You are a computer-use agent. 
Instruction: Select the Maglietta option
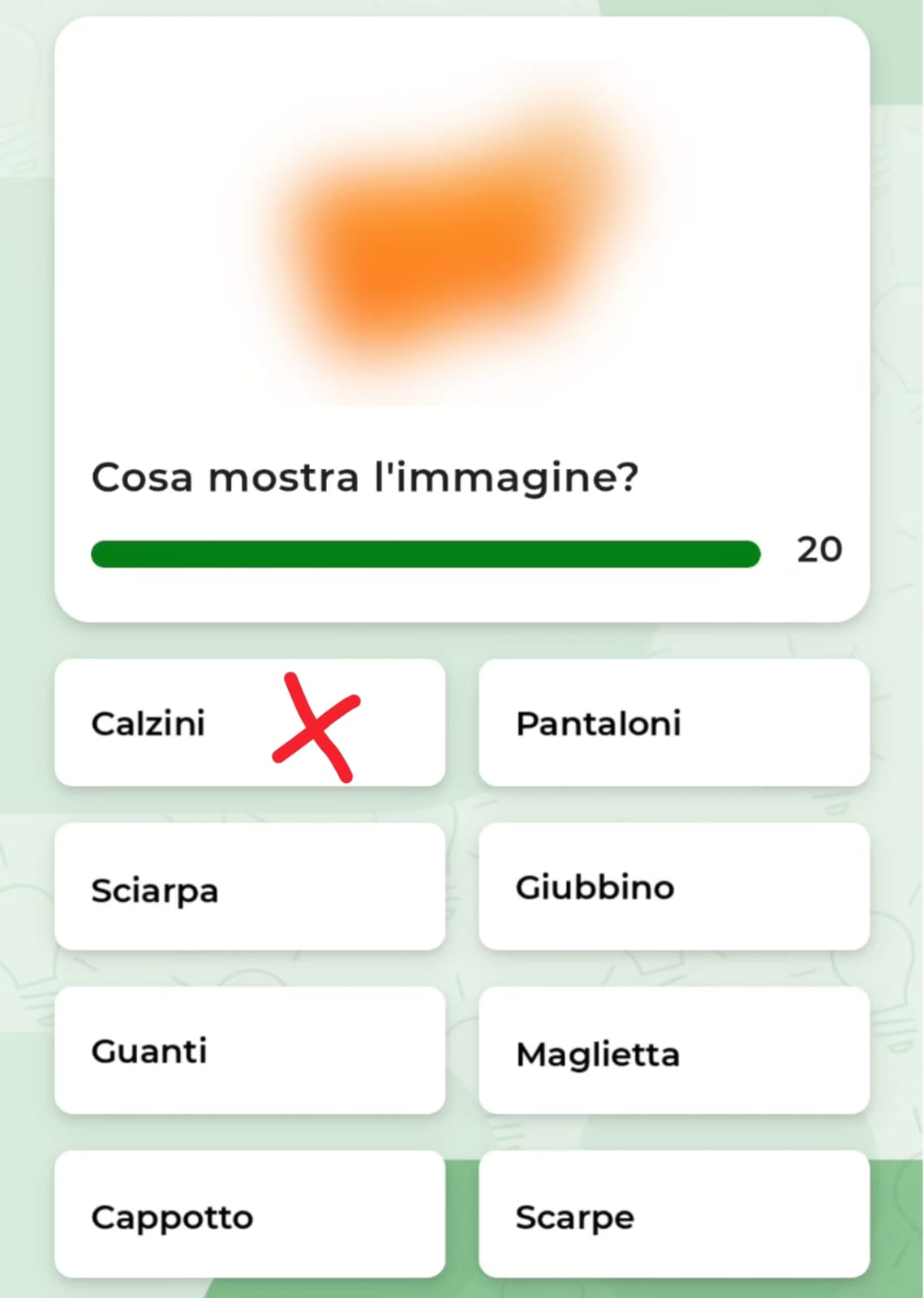point(673,1051)
